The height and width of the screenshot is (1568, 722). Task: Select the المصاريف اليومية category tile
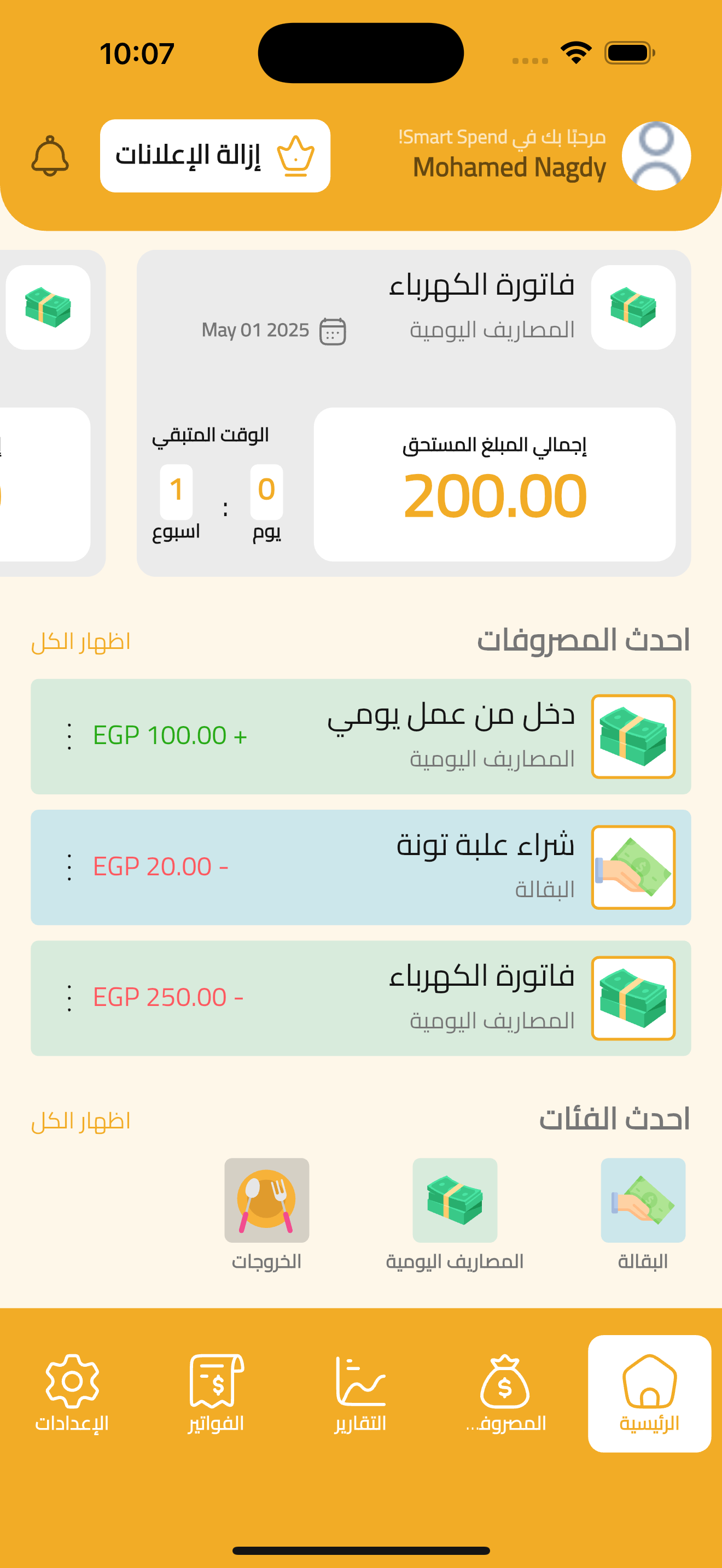point(455,1214)
